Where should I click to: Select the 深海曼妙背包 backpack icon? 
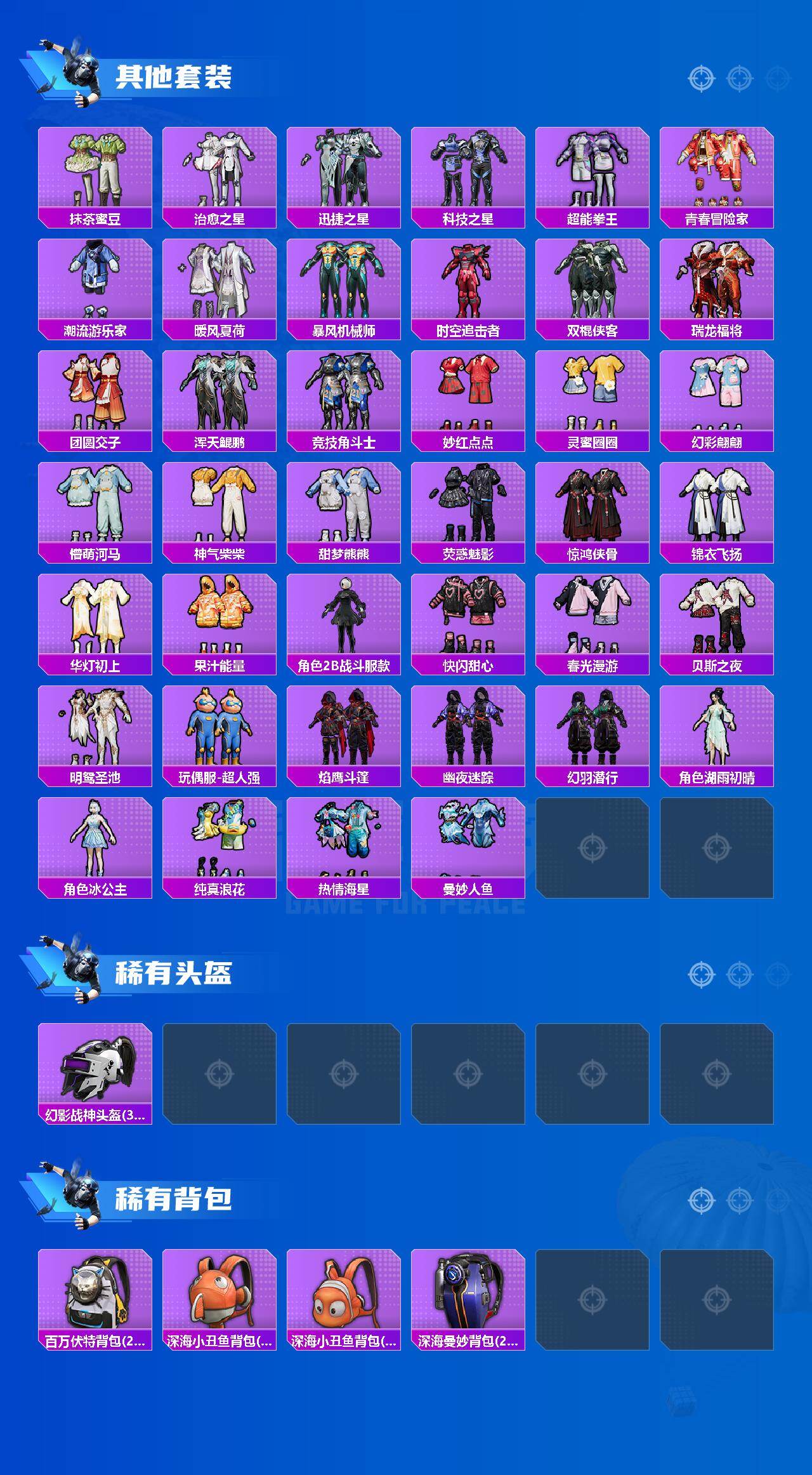(x=469, y=1307)
